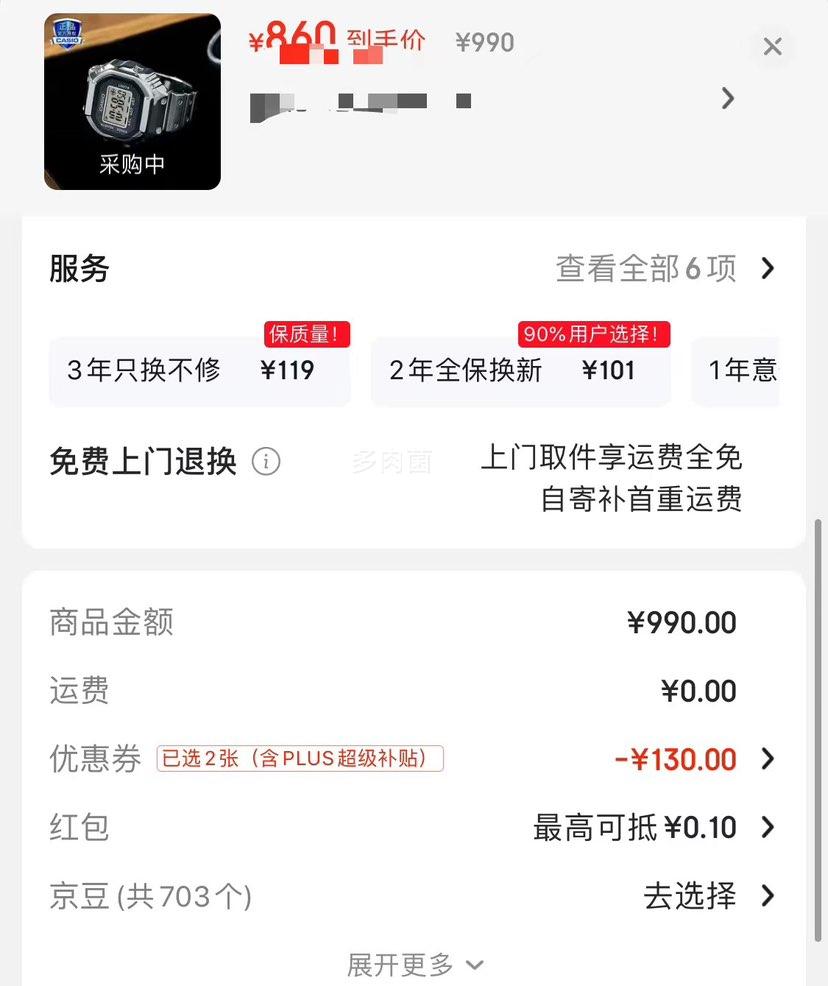Open the 优惠券 coupon selection row
Viewport: 828px width, 986px height.
[414, 759]
